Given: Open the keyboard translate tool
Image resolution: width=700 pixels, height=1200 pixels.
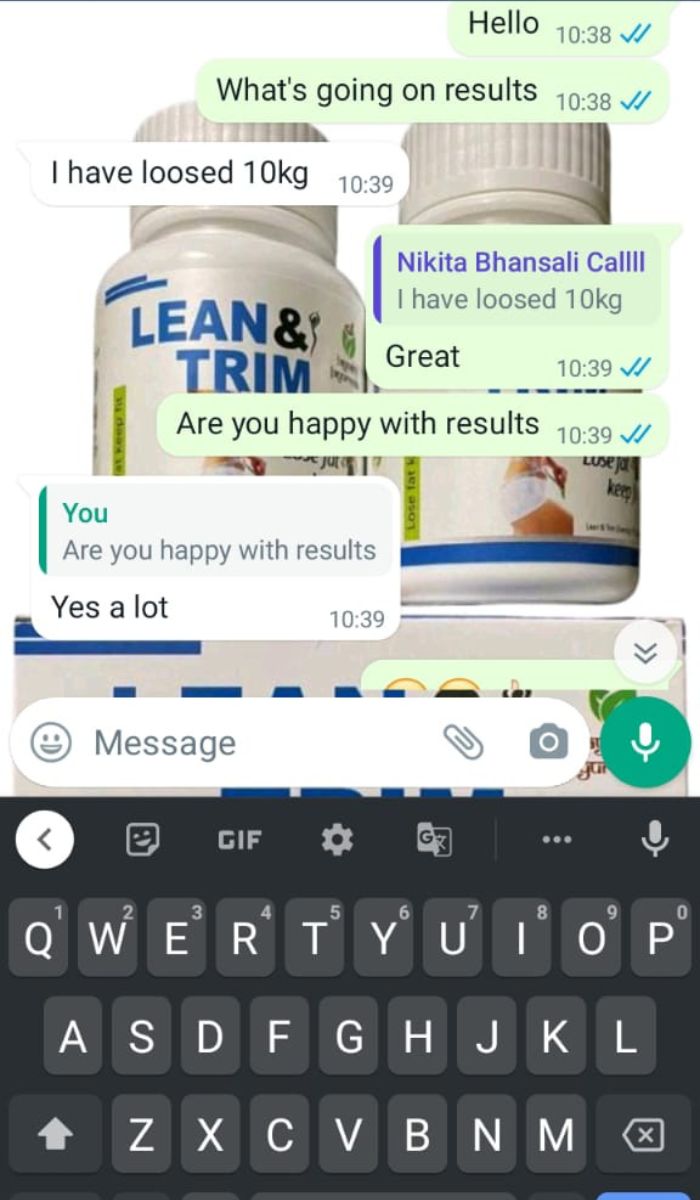Looking at the screenshot, I should (x=433, y=841).
